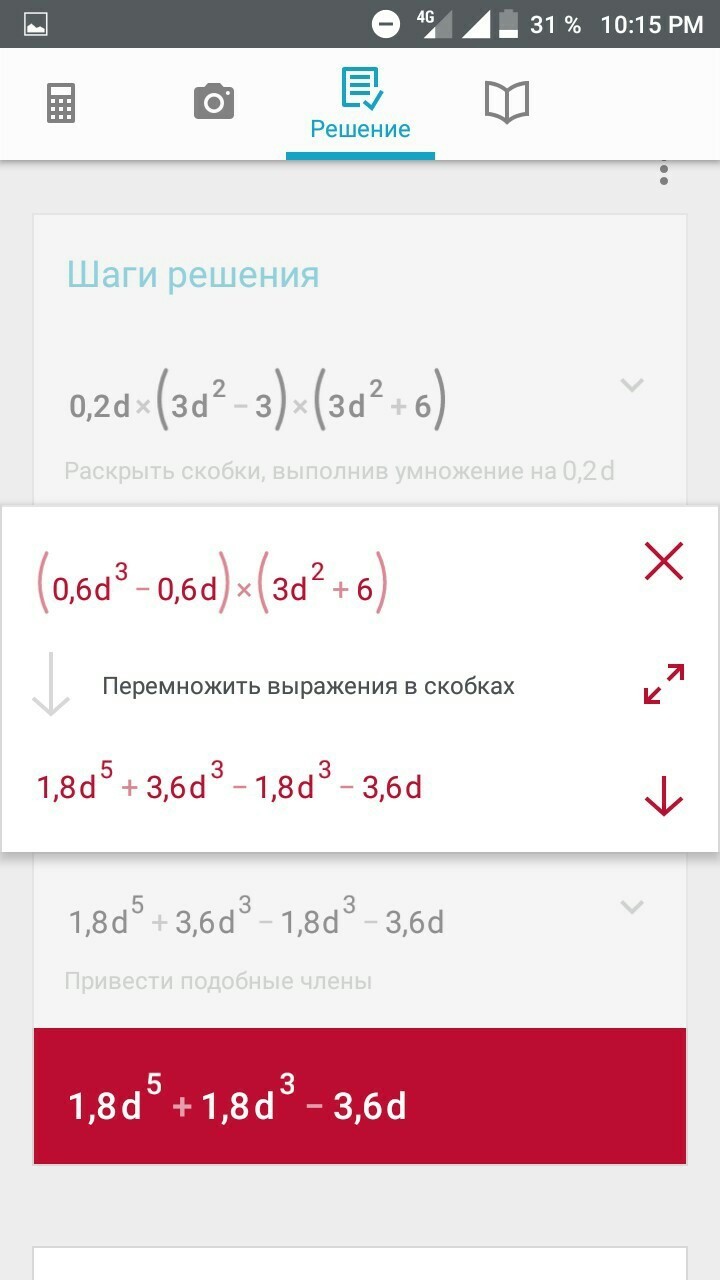Screen dimensions: 720x1280
Task: Go to next step with red down arrow
Action: point(664,796)
